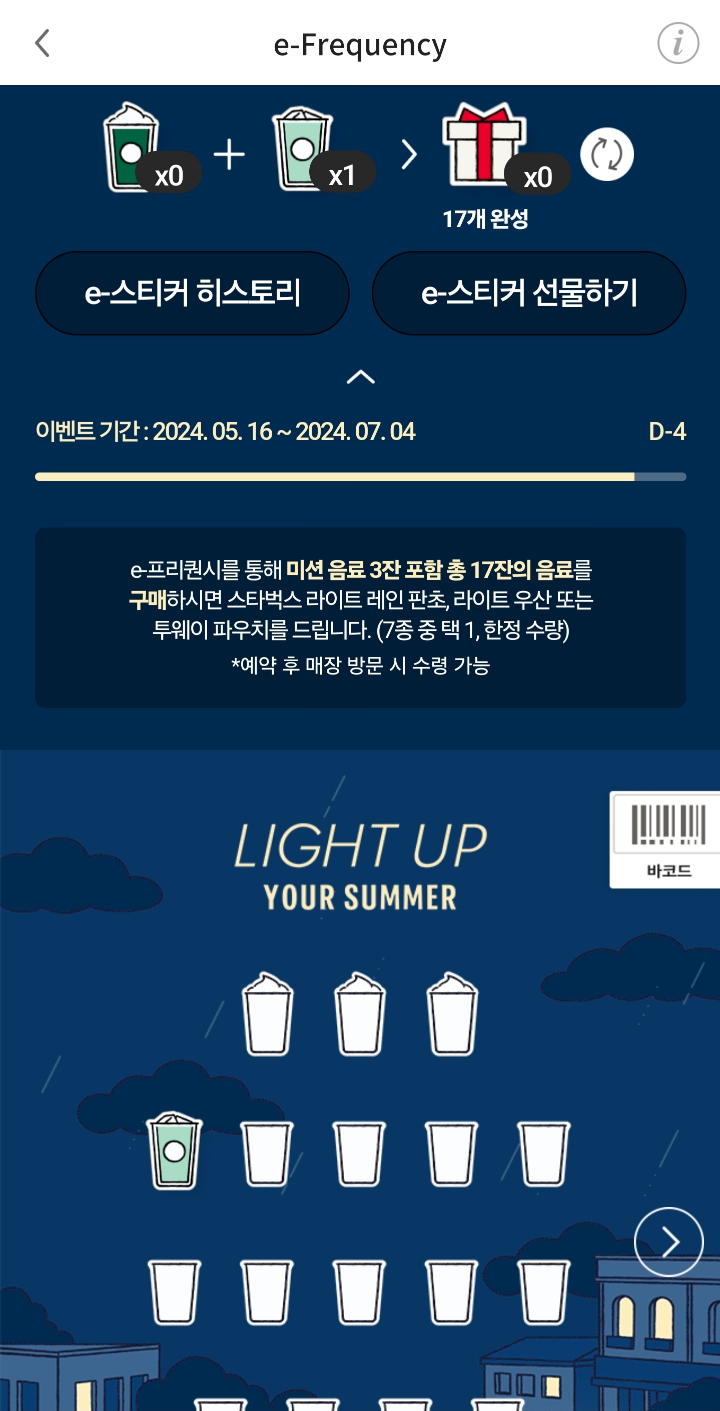Tap the circled right arrow button

[669, 1242]
